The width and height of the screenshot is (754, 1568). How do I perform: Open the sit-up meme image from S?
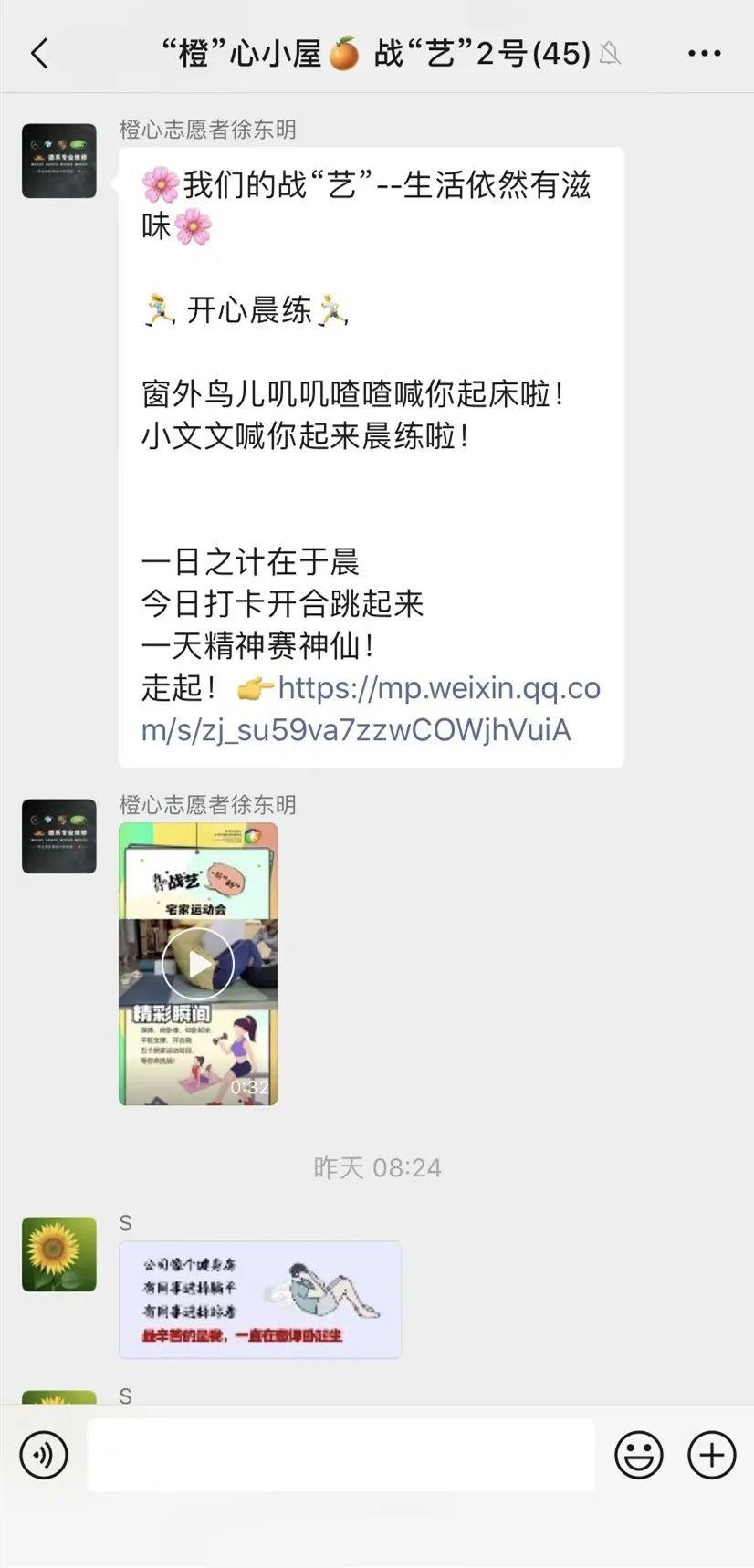[259, 1299]
